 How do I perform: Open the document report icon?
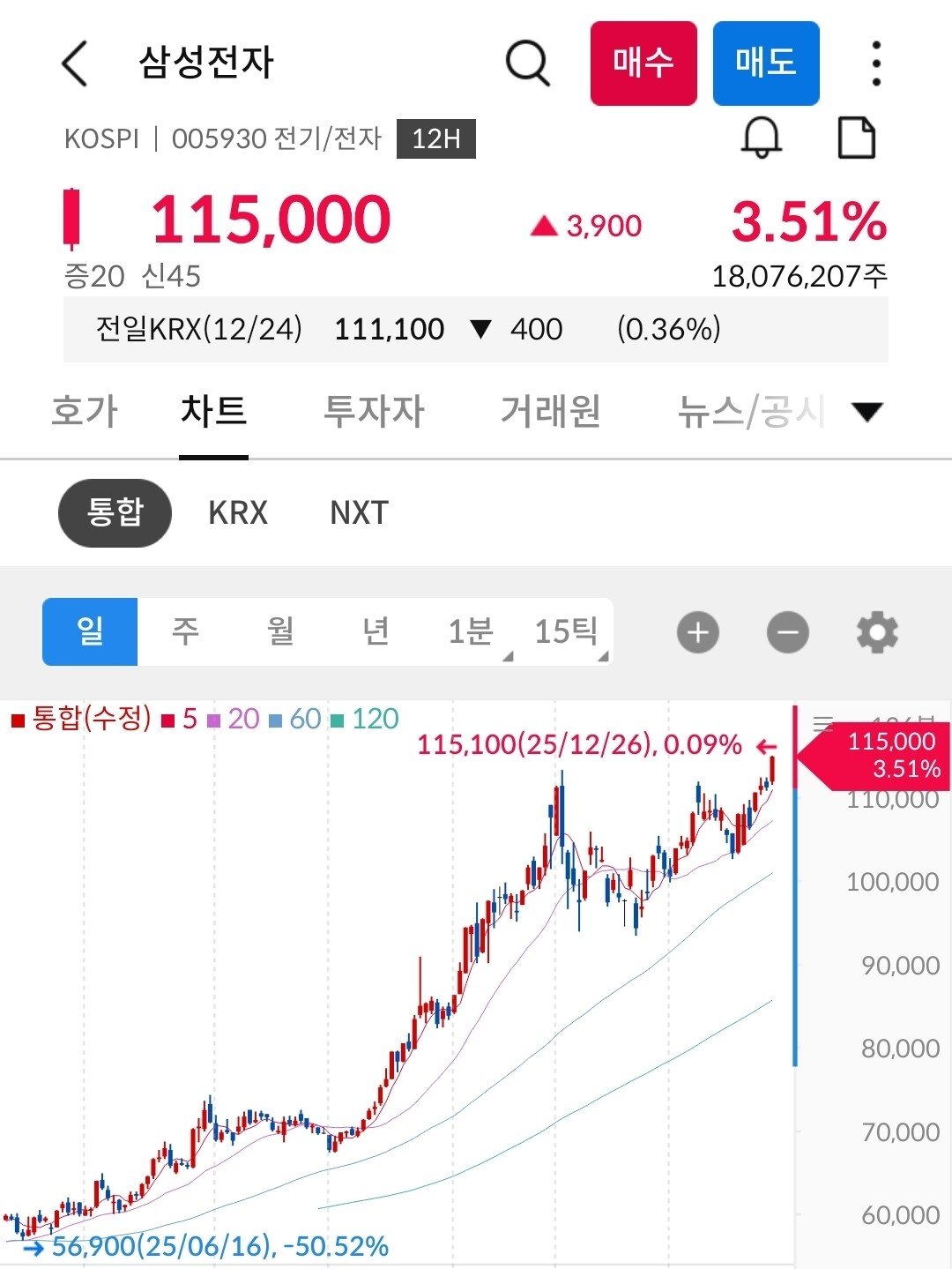tap(856, 138)
